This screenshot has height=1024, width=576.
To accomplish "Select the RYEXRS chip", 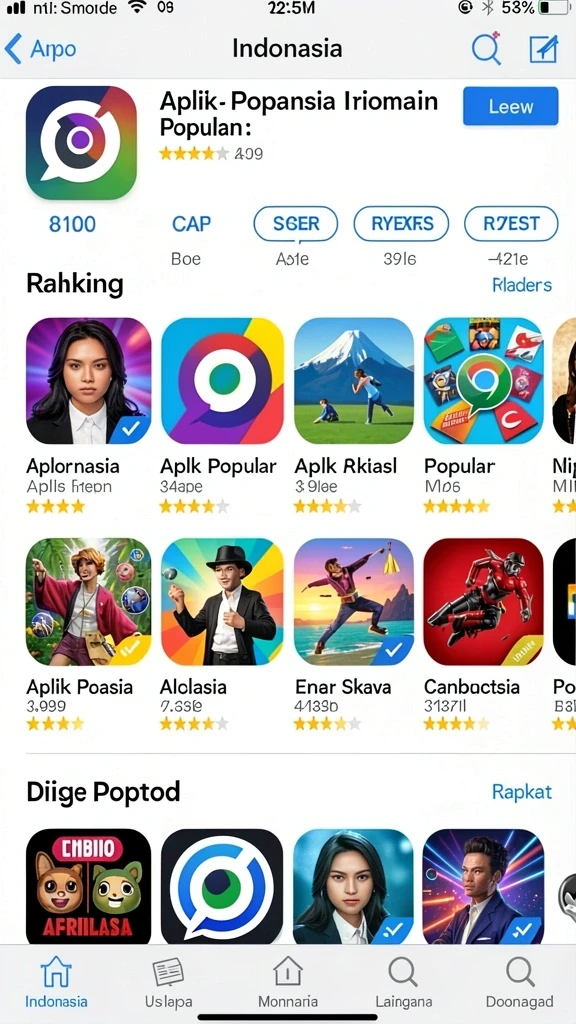I will (401, 224).
